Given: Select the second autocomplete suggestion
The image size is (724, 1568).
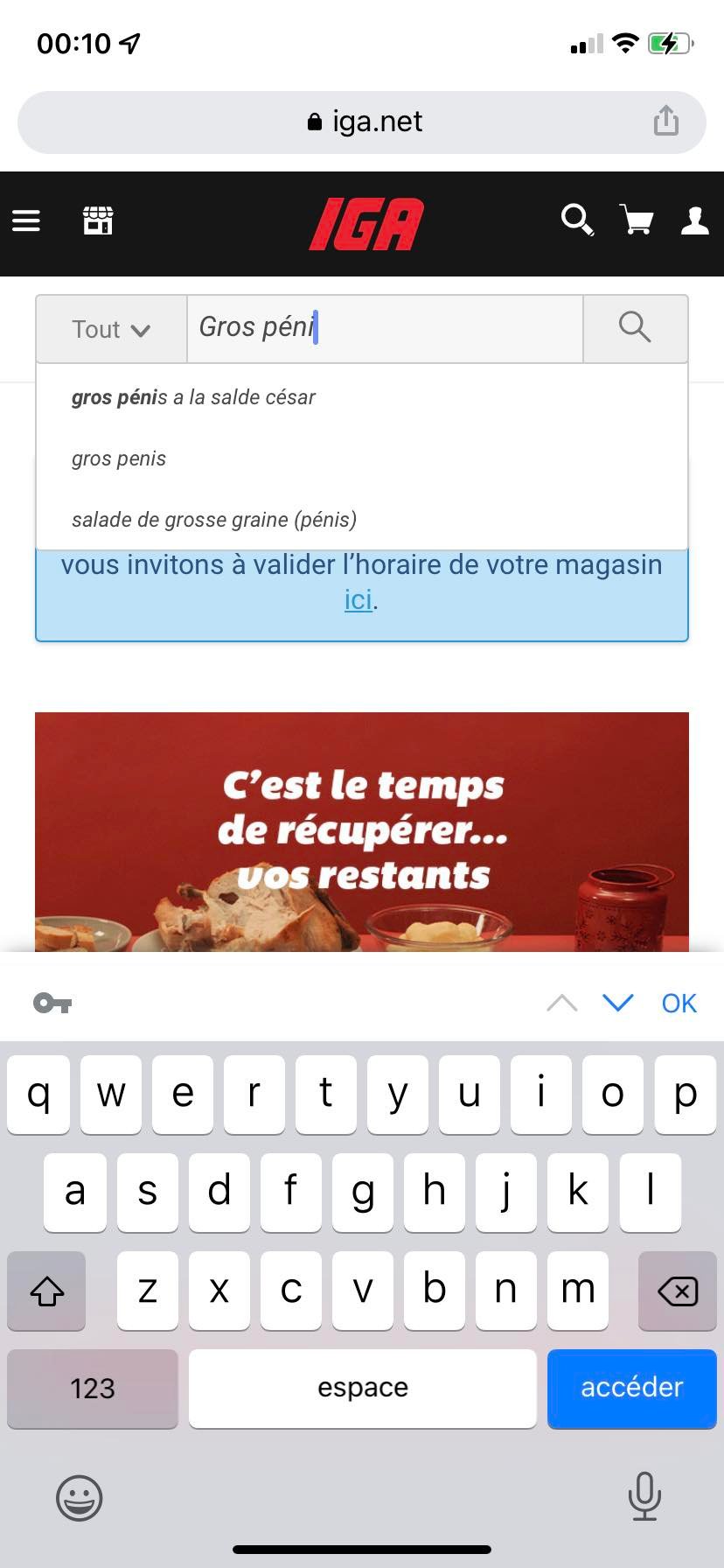Looking at the screenshot, I should (x=362, y=458).
